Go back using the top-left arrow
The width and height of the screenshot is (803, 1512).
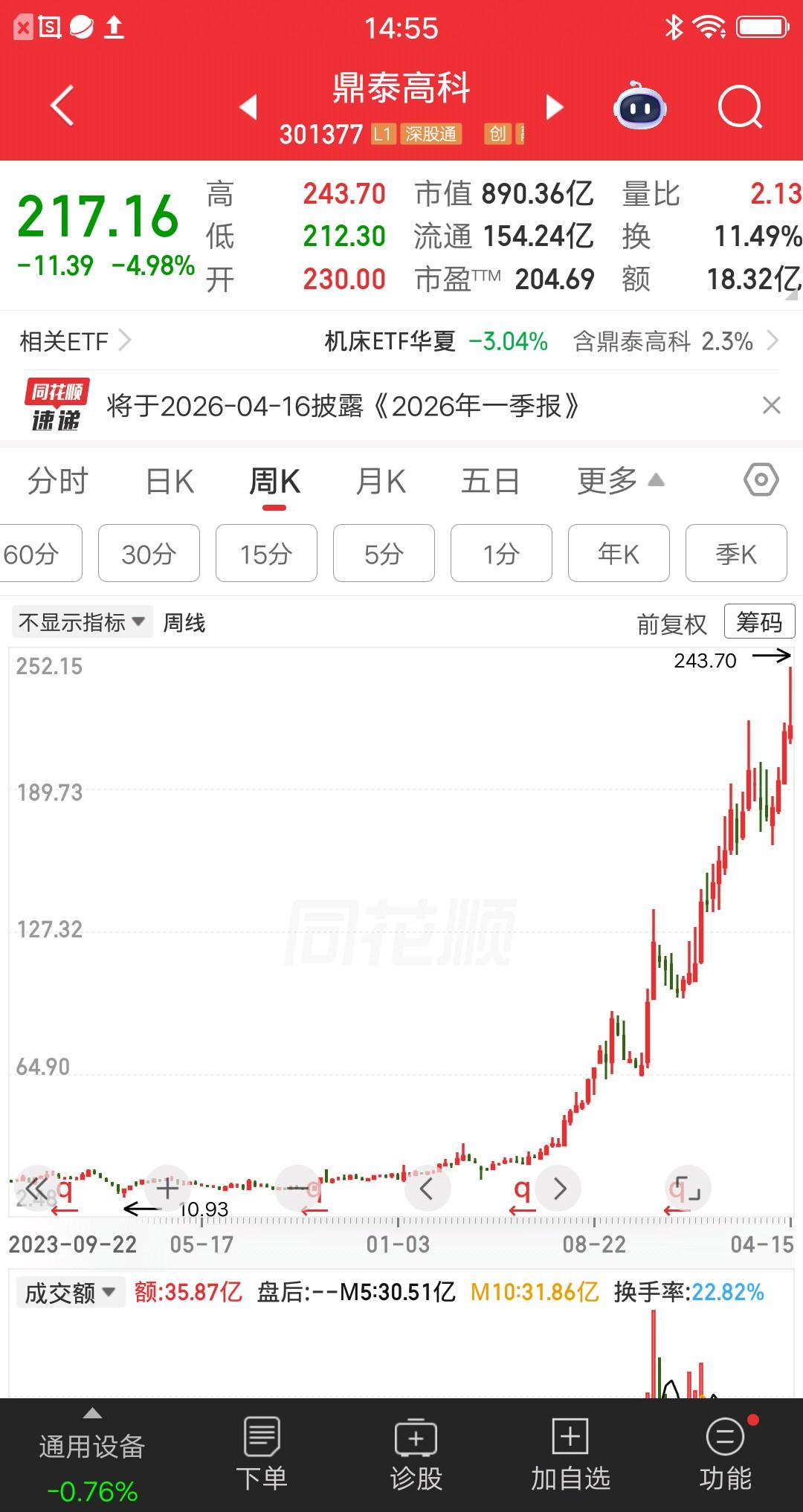pos(62,106)
